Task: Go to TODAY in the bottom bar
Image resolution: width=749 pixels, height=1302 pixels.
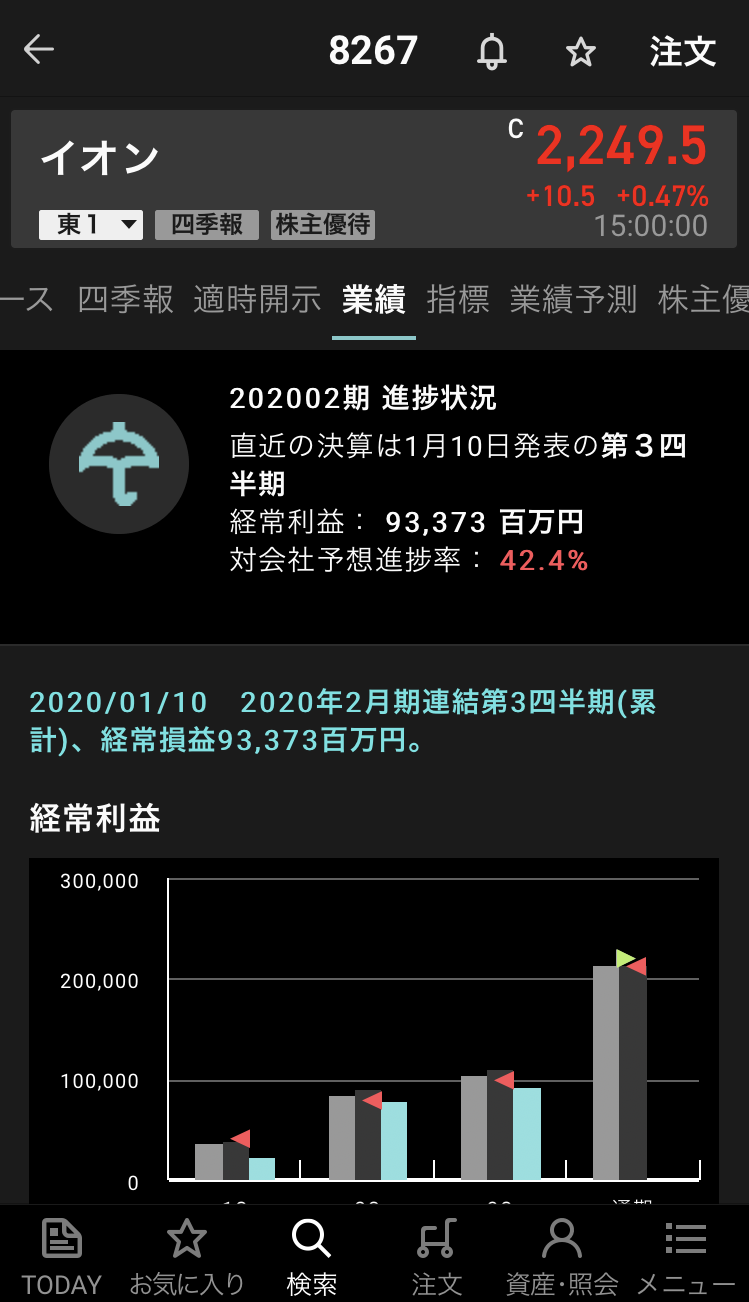Action: (62, 1255)
